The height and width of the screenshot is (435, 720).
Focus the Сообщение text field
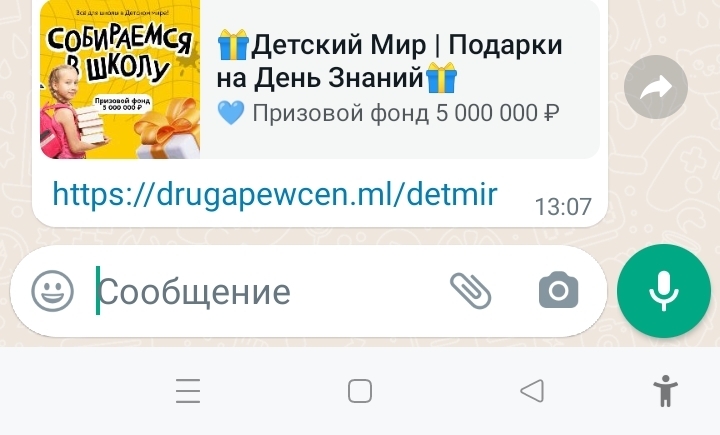(x=260, y=292)
